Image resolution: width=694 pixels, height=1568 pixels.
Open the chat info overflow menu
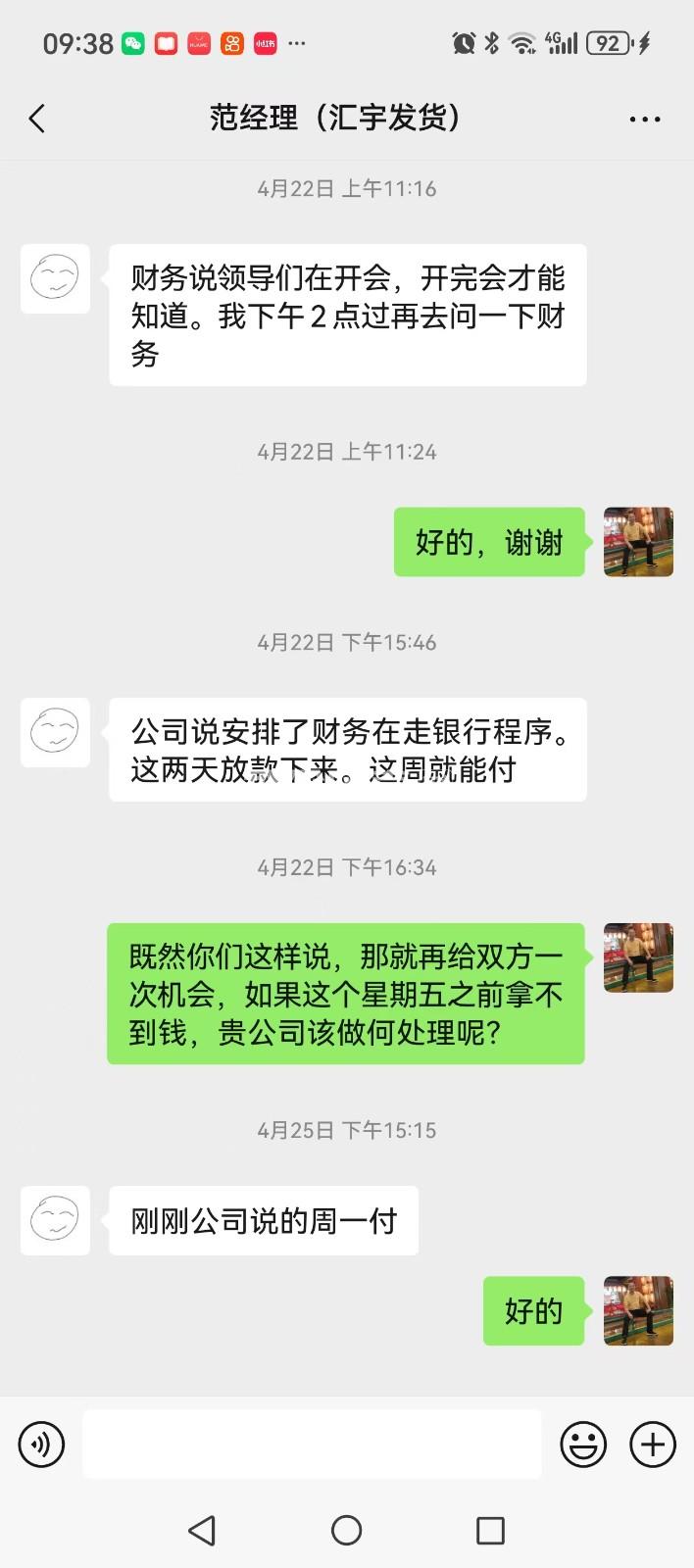644,120
